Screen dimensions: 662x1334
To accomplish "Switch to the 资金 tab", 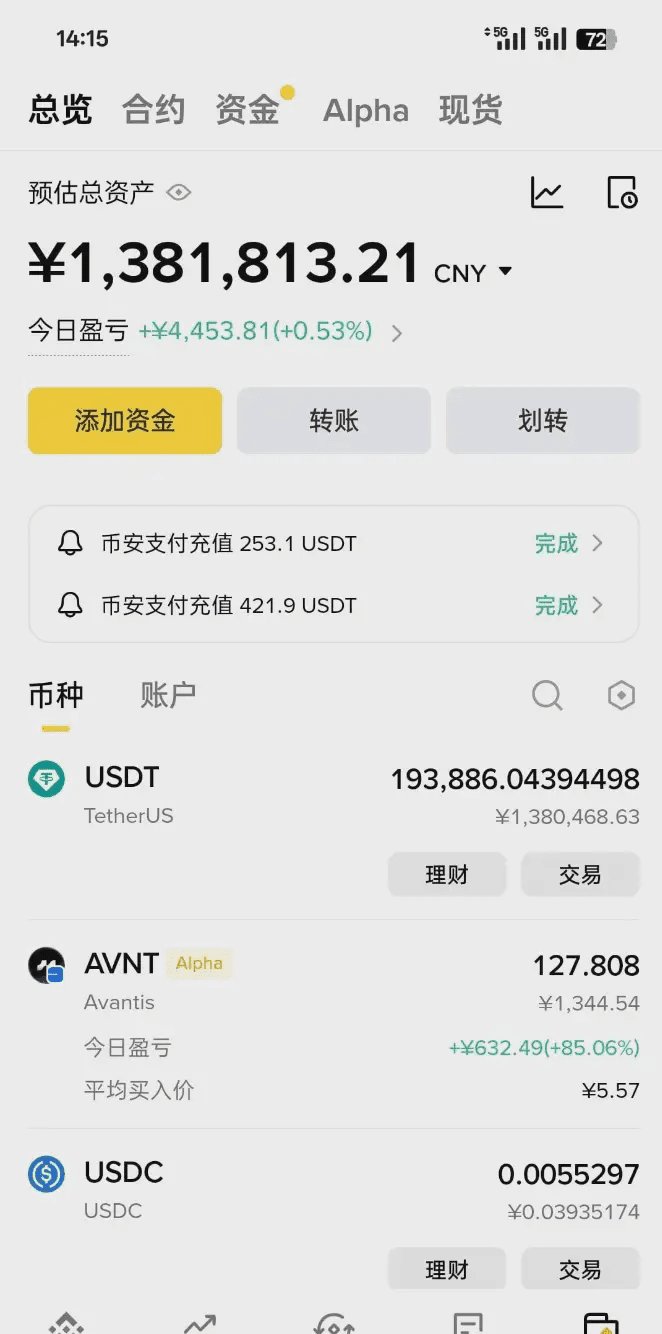I will (247, 110).
